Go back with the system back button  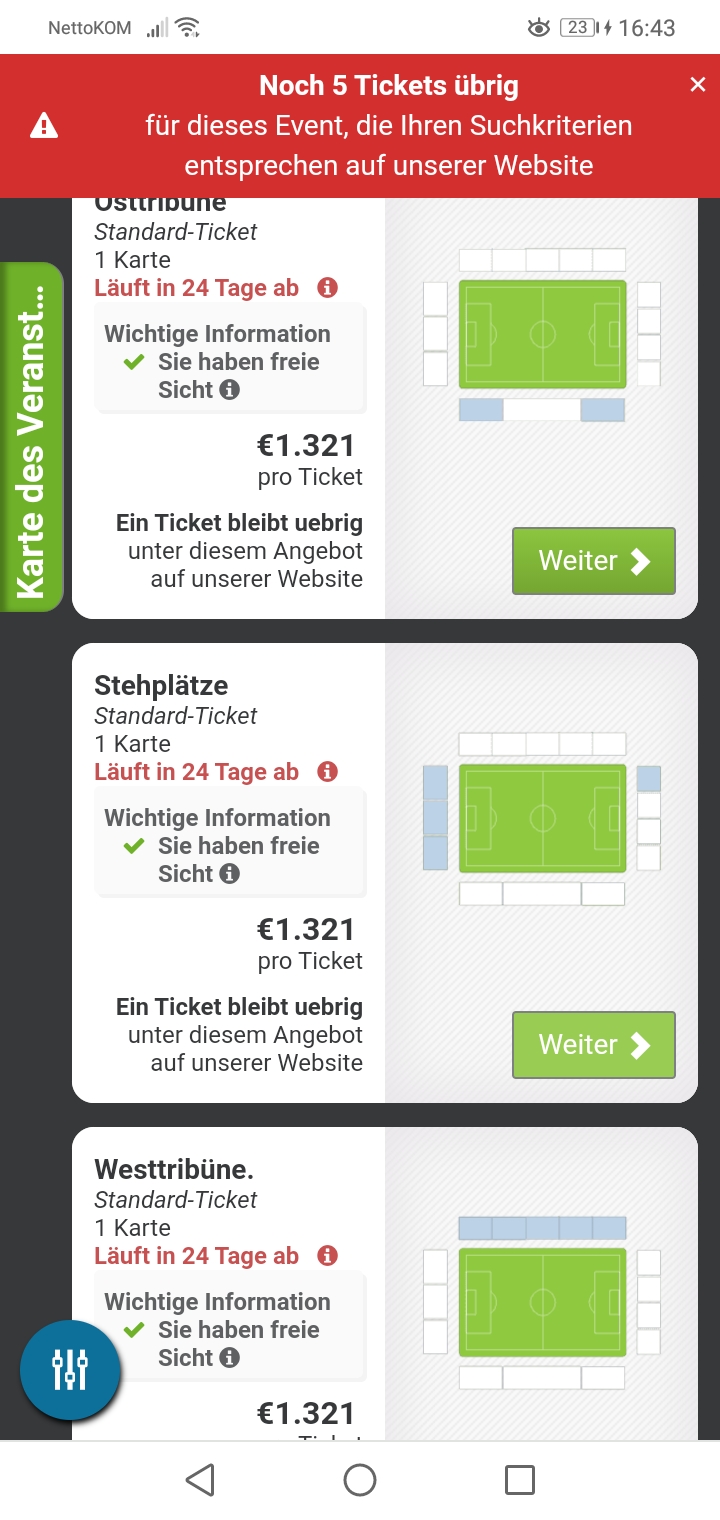[200, 1480]
